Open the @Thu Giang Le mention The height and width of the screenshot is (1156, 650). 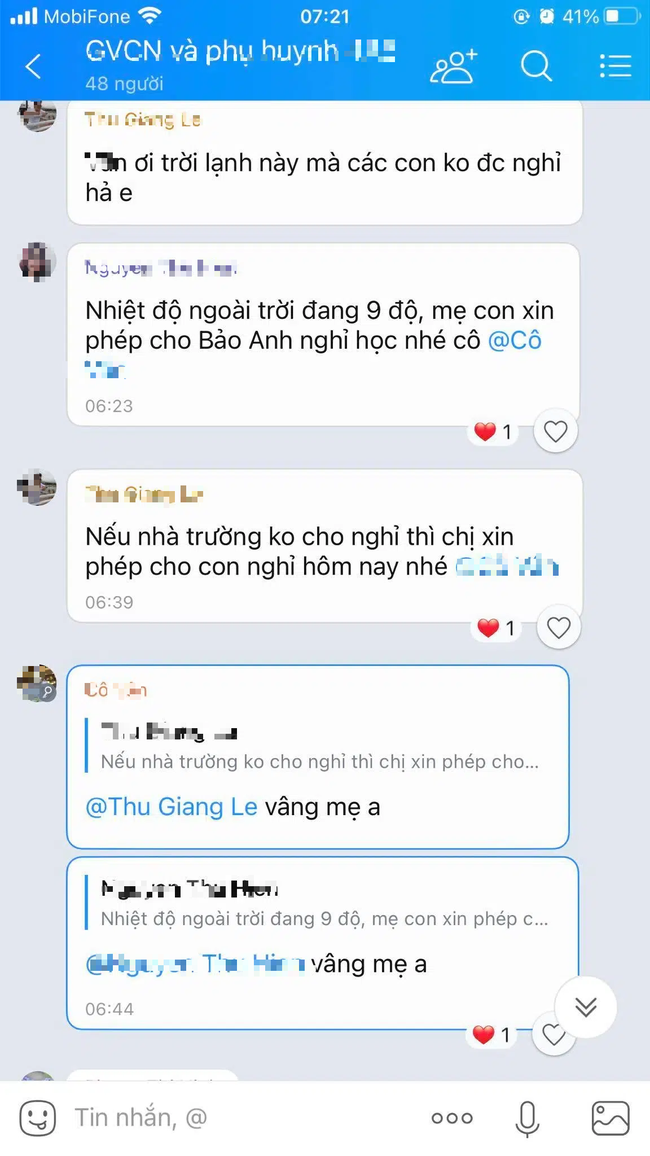(172, 807)
